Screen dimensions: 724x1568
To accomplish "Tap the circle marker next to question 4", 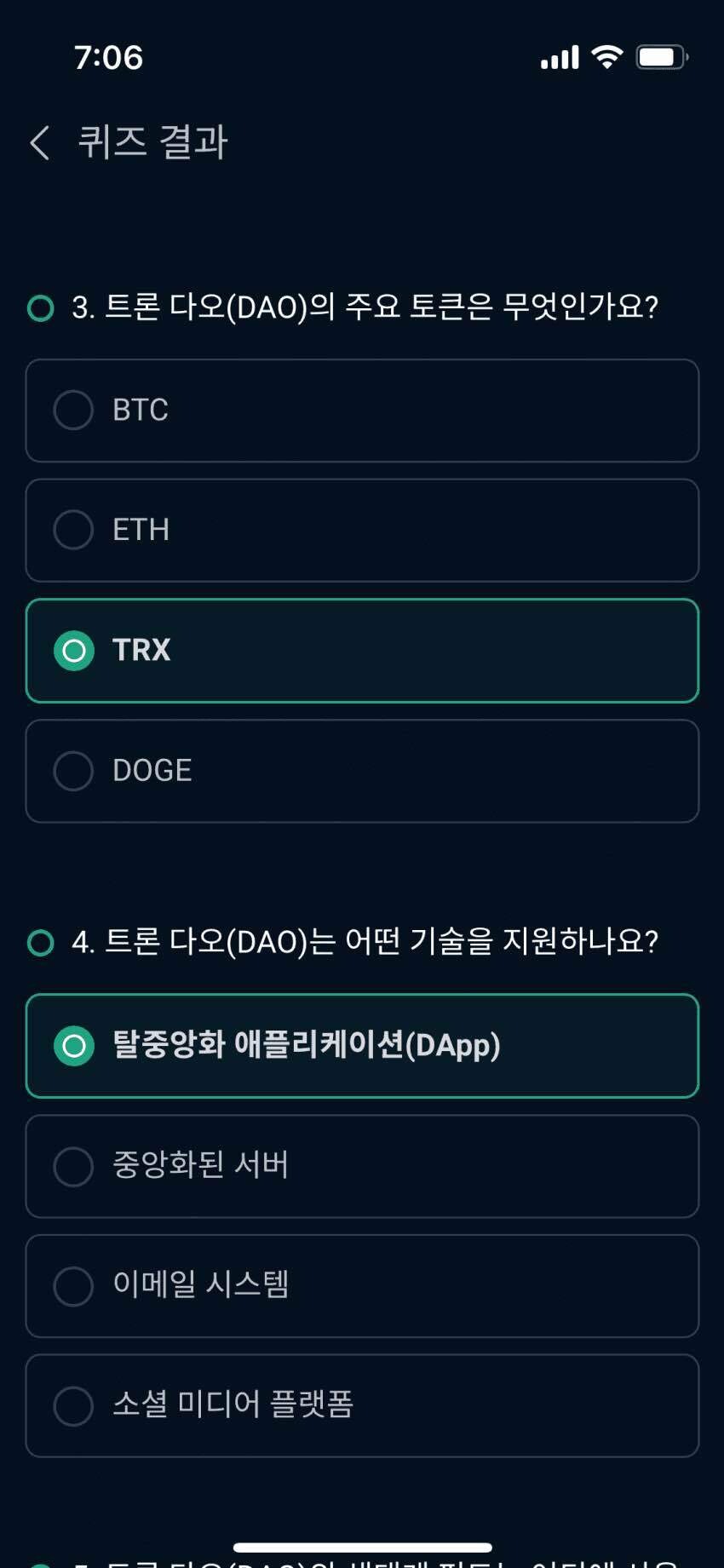I will pos(39,943).
